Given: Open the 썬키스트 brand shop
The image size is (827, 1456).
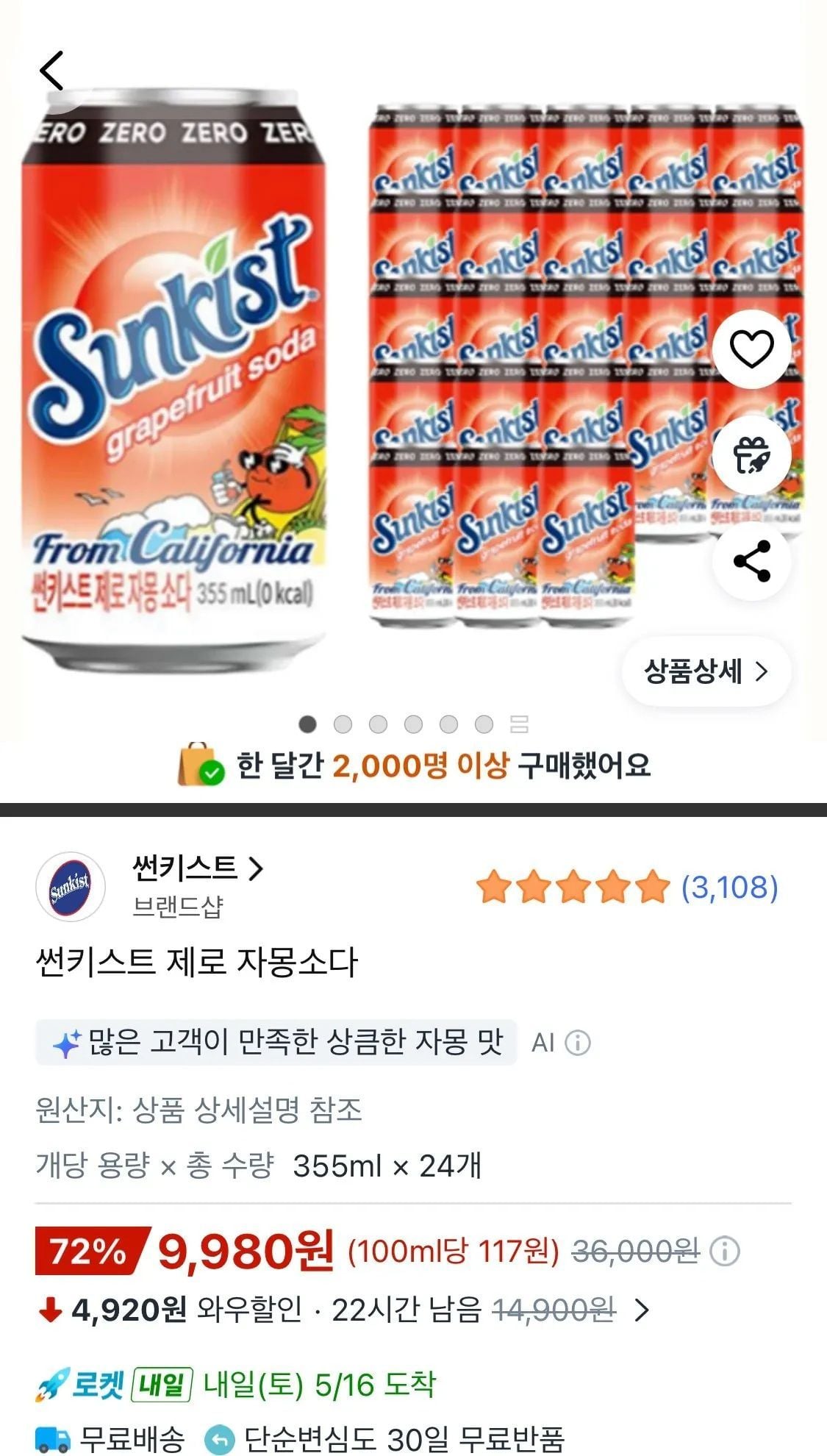Looking at the screenshot, I should coord(197,868).
